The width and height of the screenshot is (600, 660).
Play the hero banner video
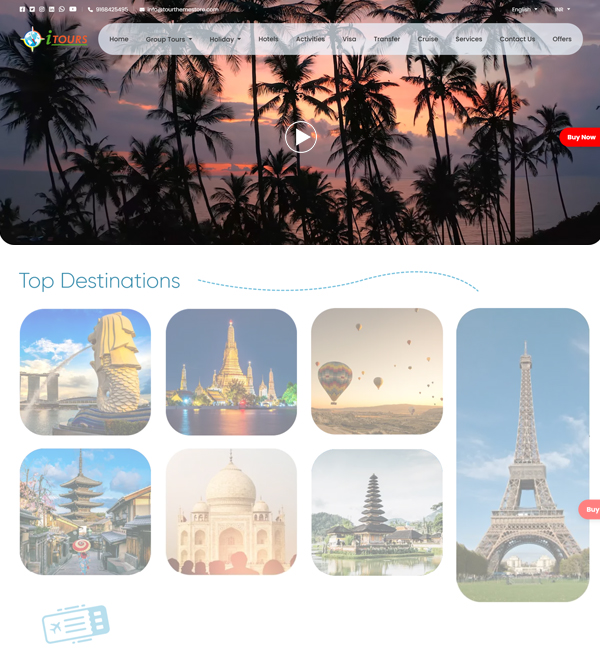300,137
